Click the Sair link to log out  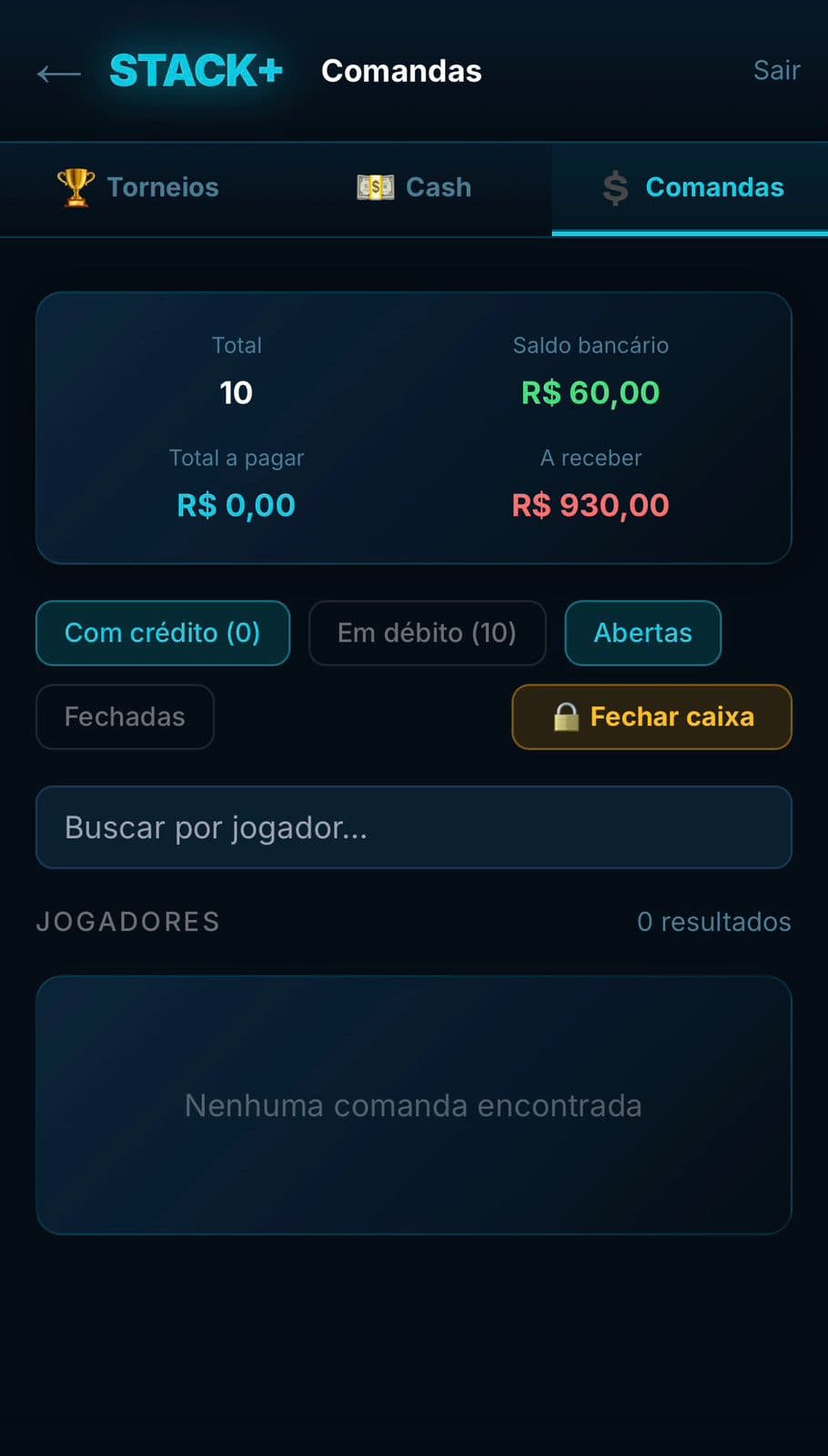pos(775,70)
